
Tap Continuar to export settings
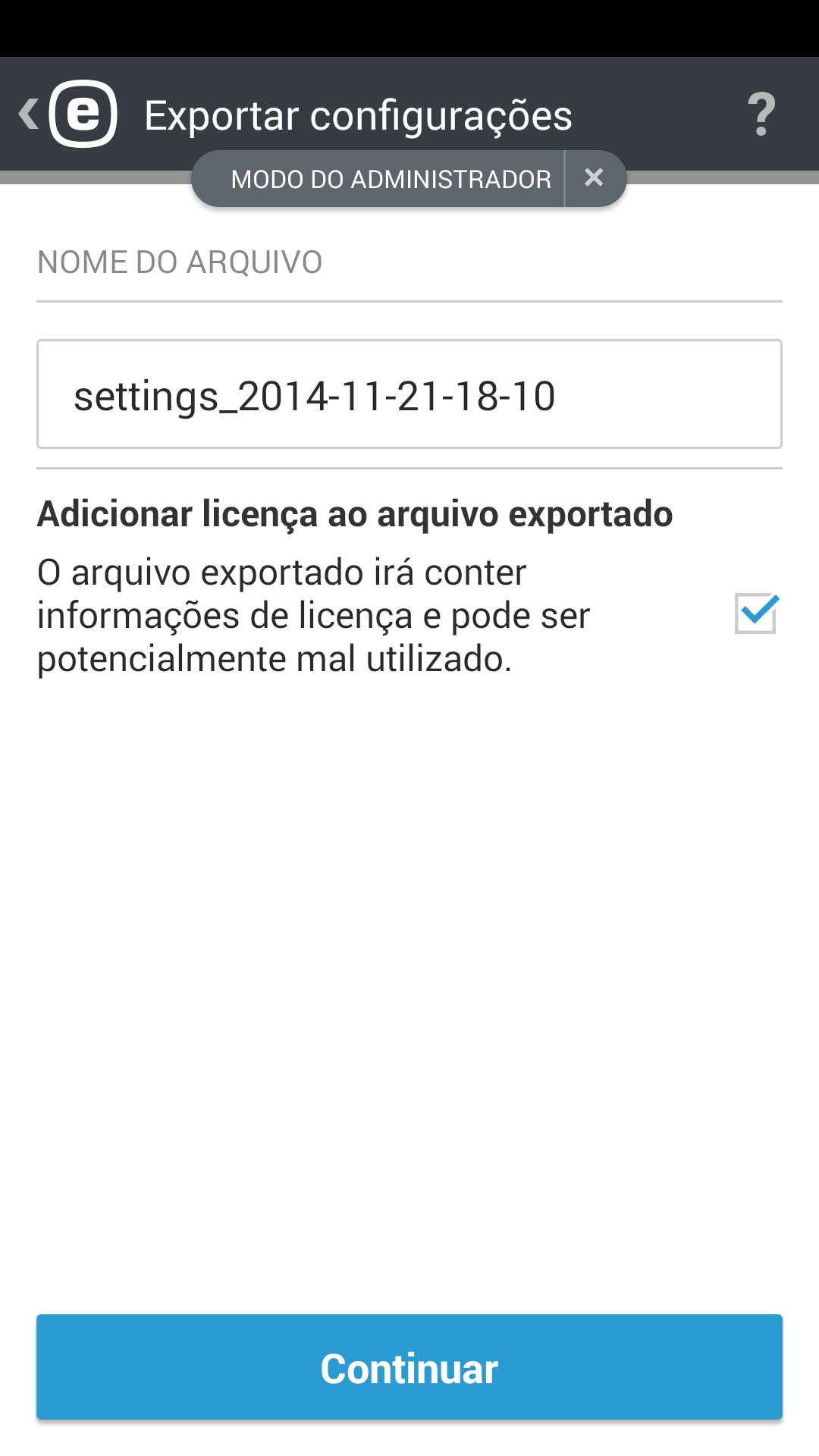click(409, 1367)
